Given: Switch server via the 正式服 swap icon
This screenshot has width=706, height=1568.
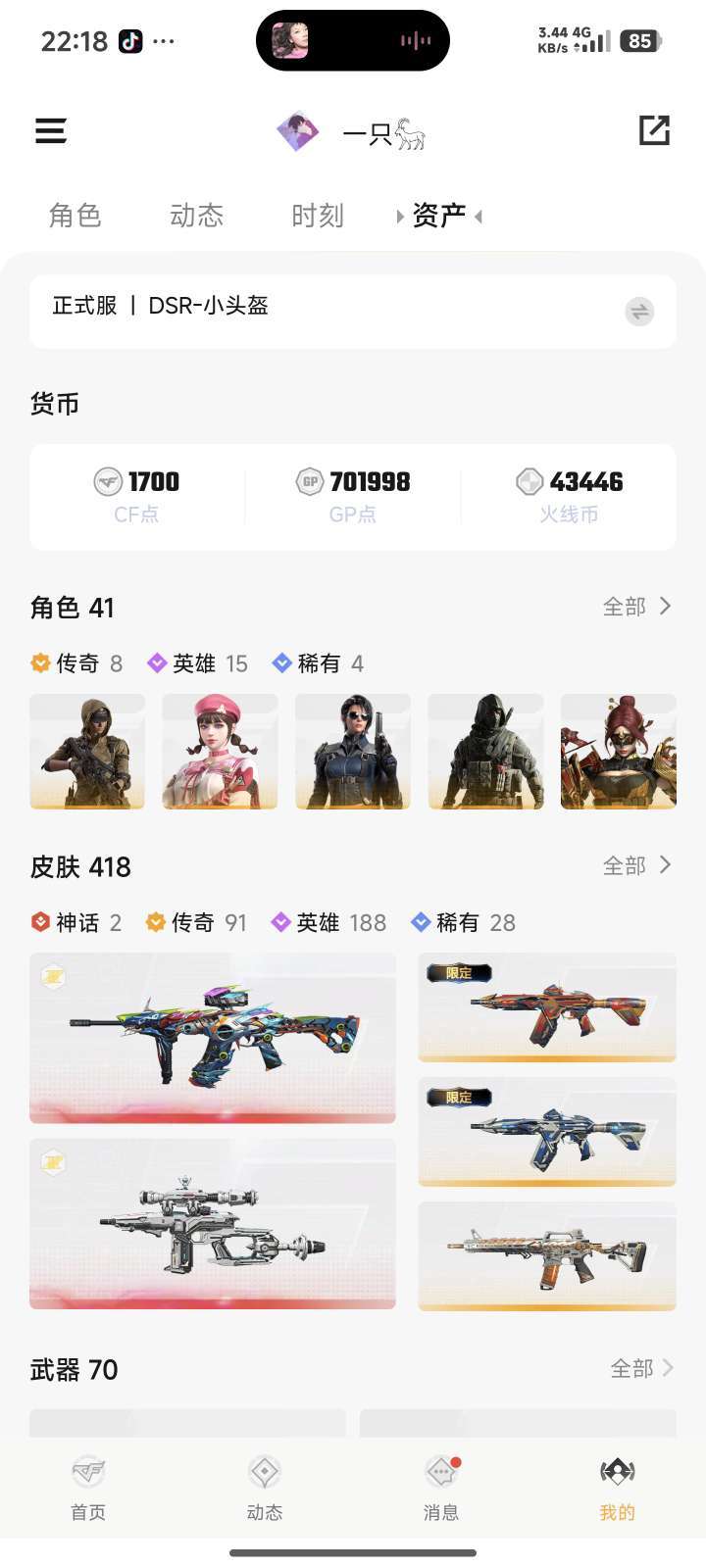Looking at the screenshot, I should coord(639,312).
